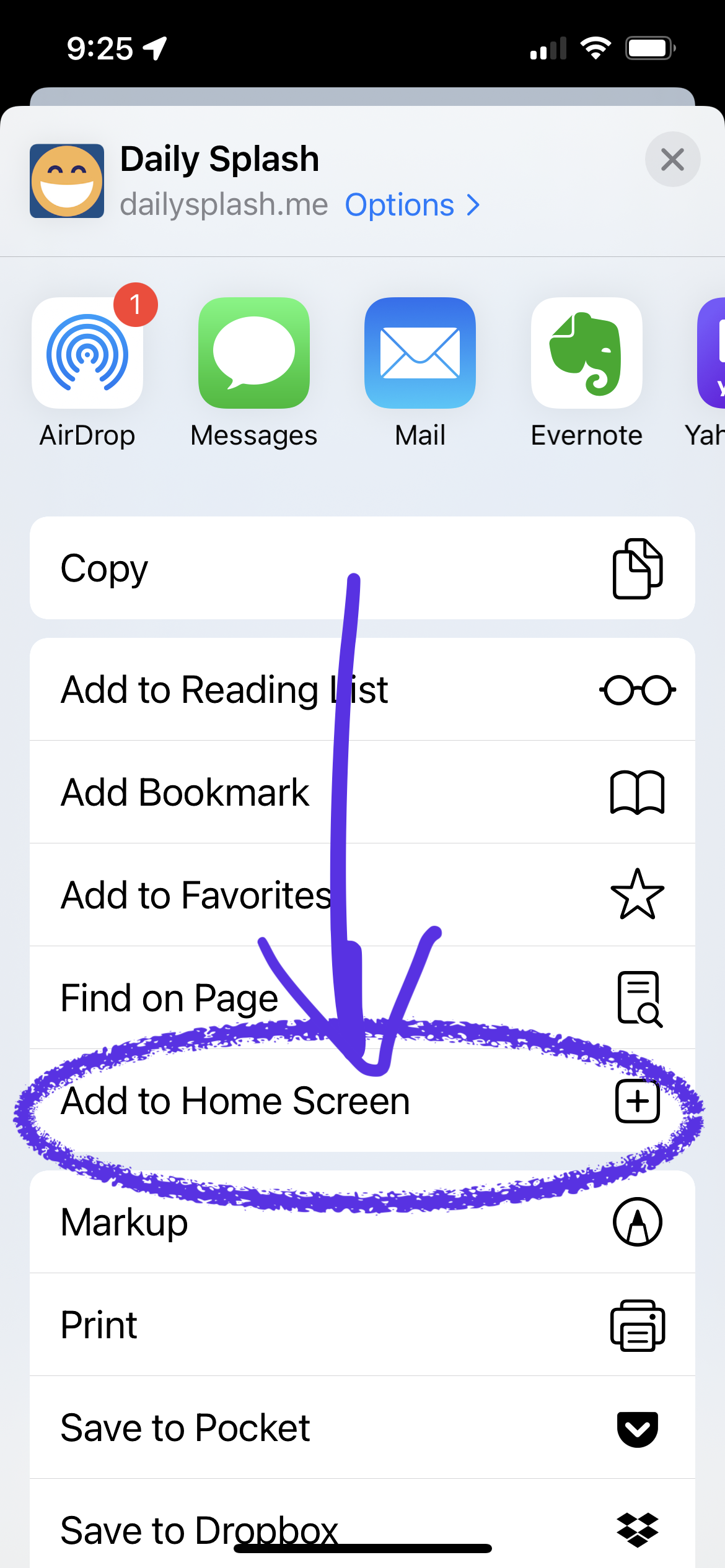Choose Find on Page

[x=362, y=998]
